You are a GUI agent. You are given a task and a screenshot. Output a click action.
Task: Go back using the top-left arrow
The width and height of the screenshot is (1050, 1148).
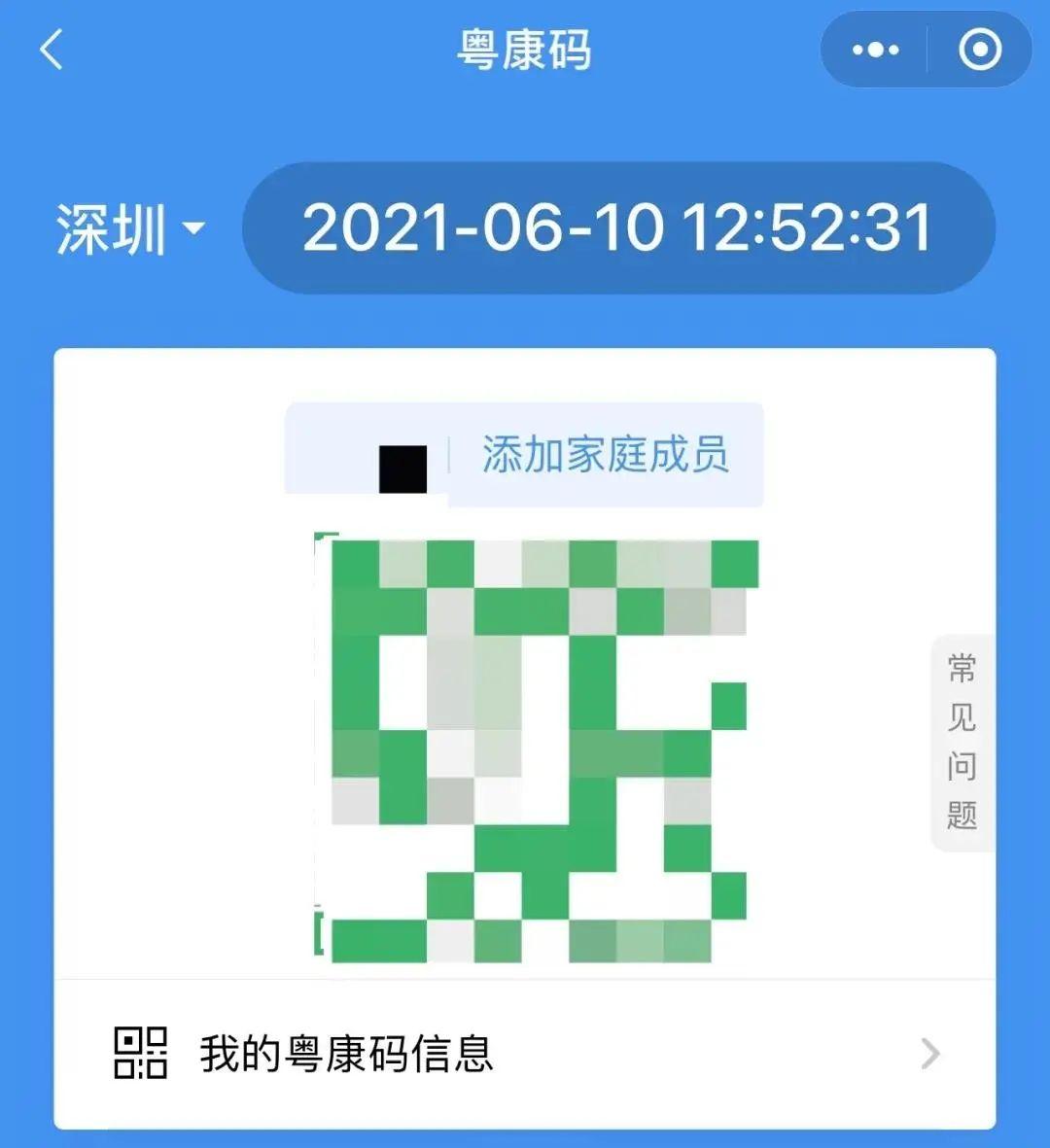point(52,50)
